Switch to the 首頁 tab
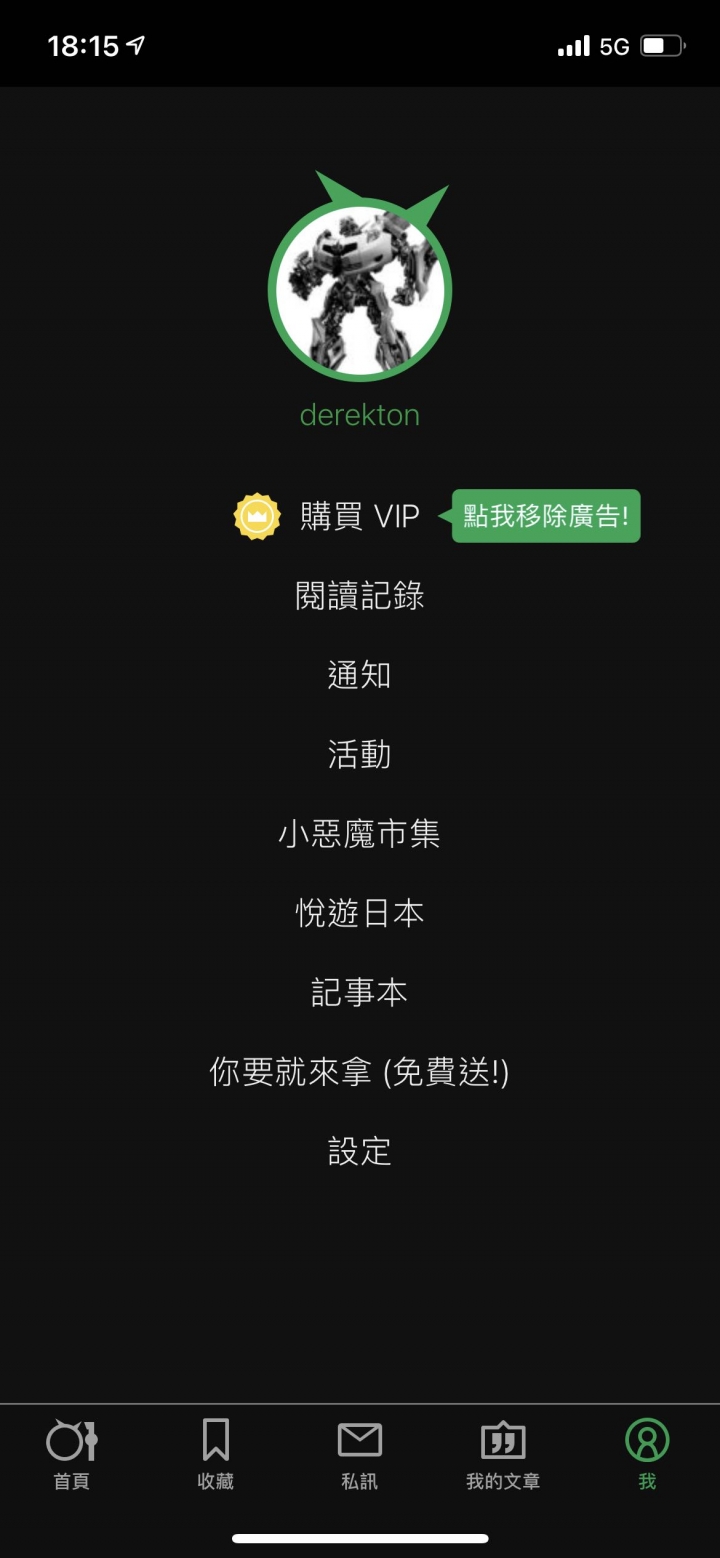720x1558 pixels. pos(72,1455)
